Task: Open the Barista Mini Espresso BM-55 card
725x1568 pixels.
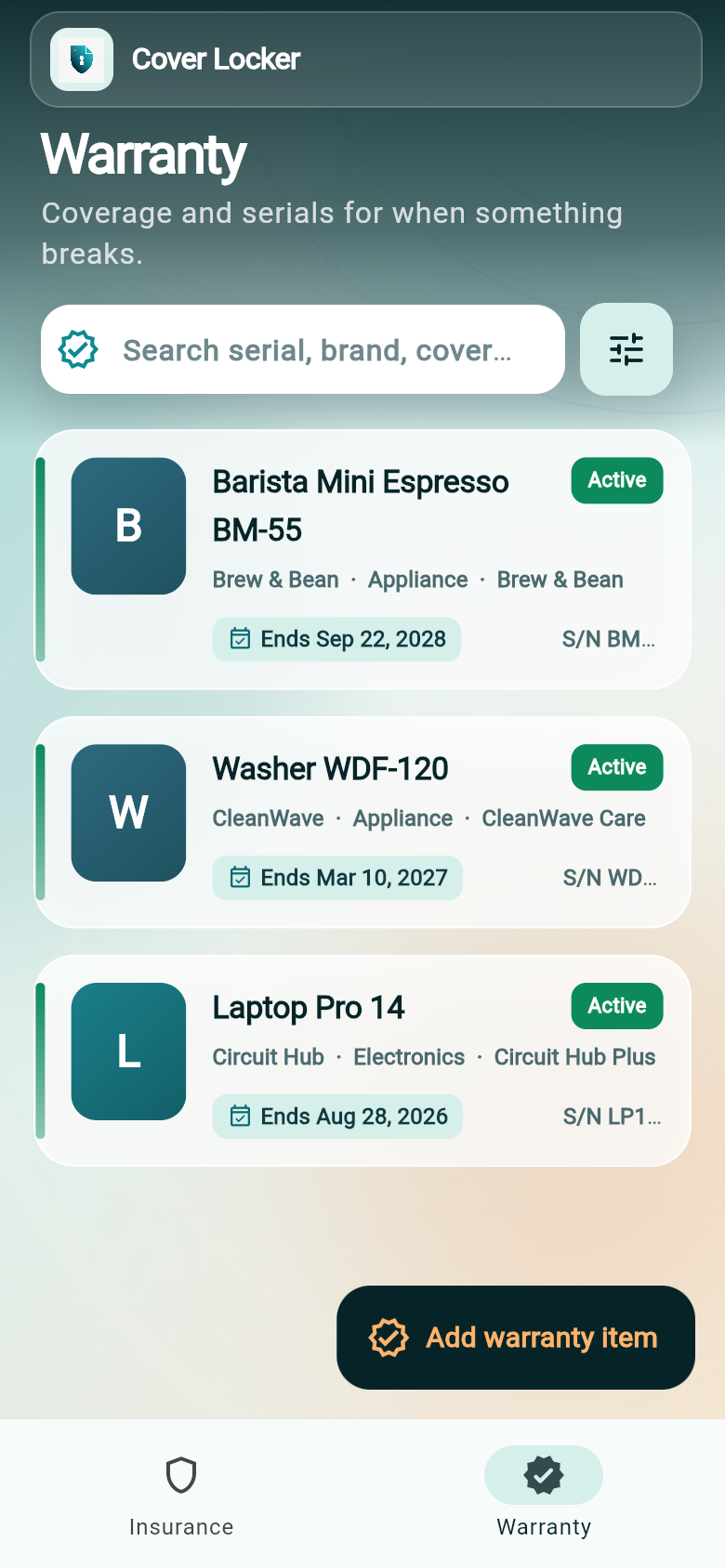Action: coord(362,559)
